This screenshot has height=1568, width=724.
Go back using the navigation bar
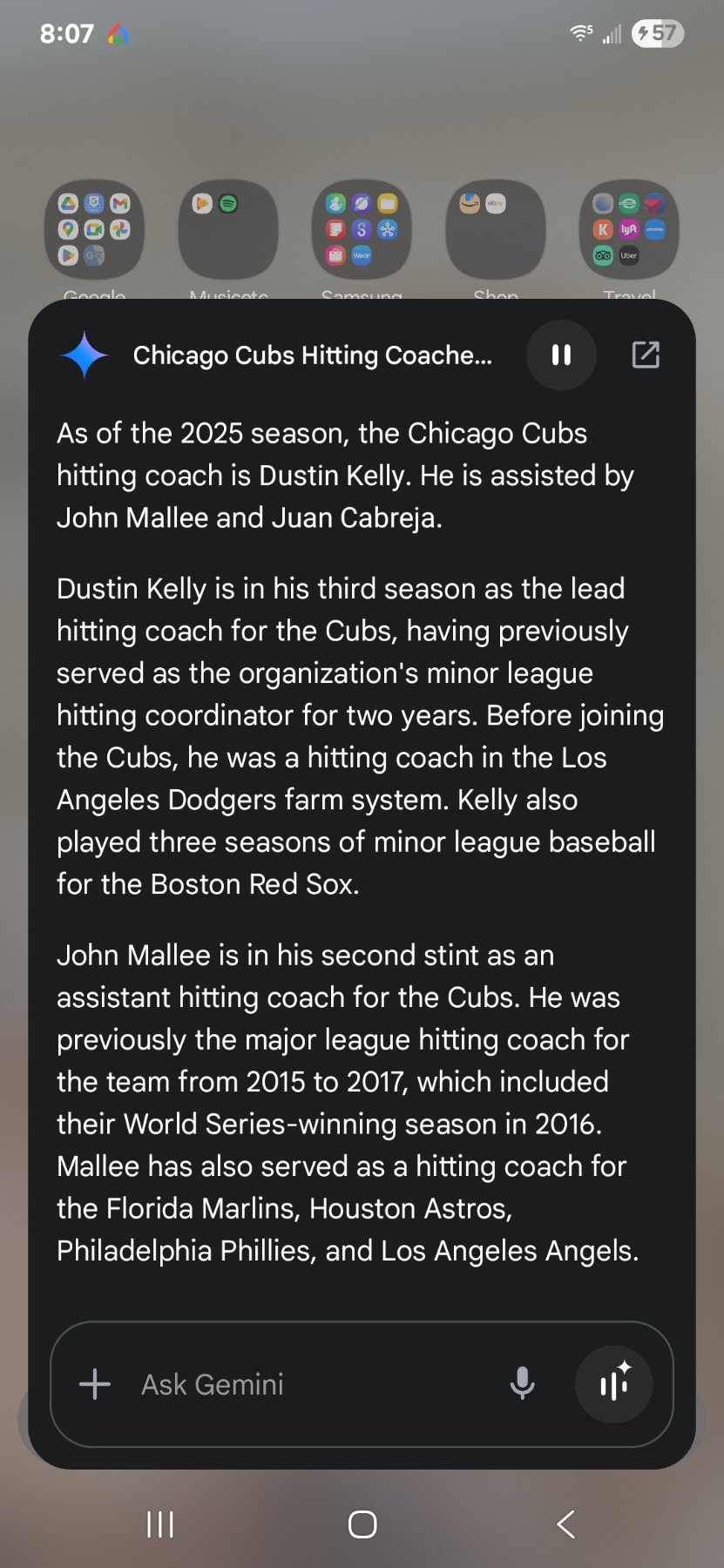coord(565,1524)
